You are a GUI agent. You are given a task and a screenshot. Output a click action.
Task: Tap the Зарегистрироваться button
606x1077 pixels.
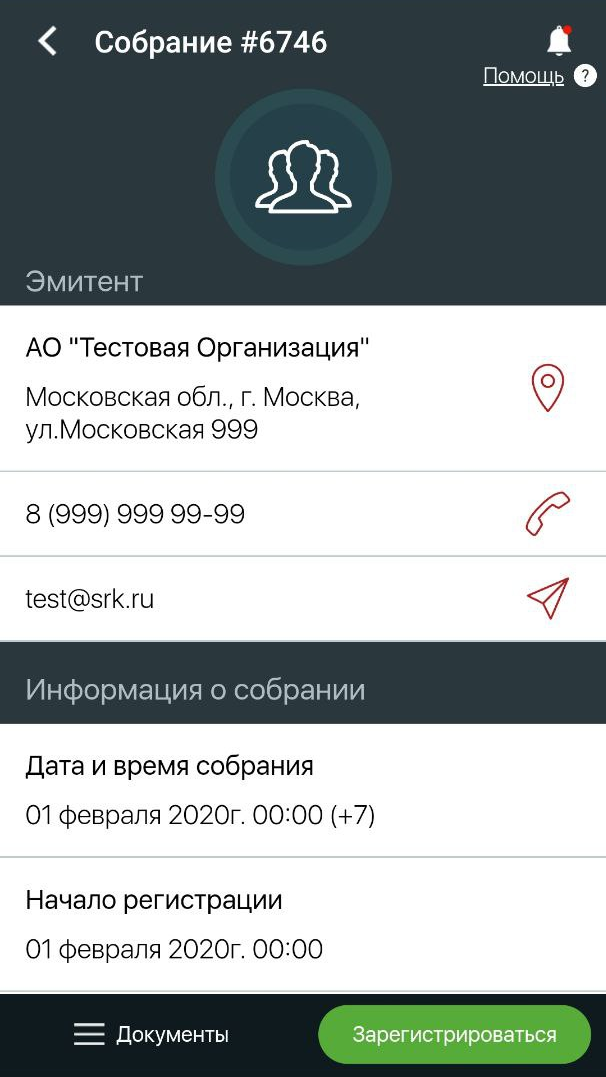coord(454,1034)
